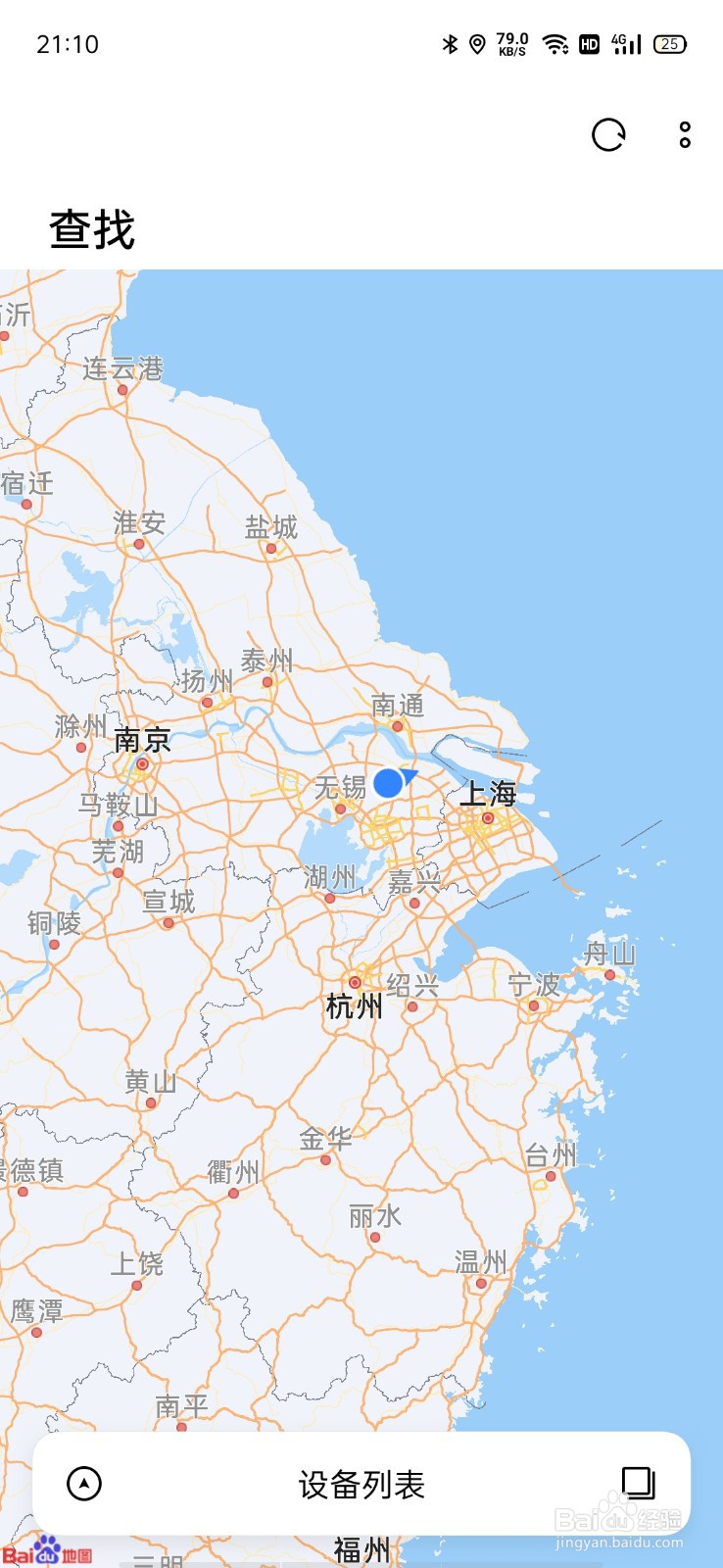The height and width of the screenshot is (1568, 723).
Task: Open the overflow menu with two dots
Action: (x=683, y=135)
